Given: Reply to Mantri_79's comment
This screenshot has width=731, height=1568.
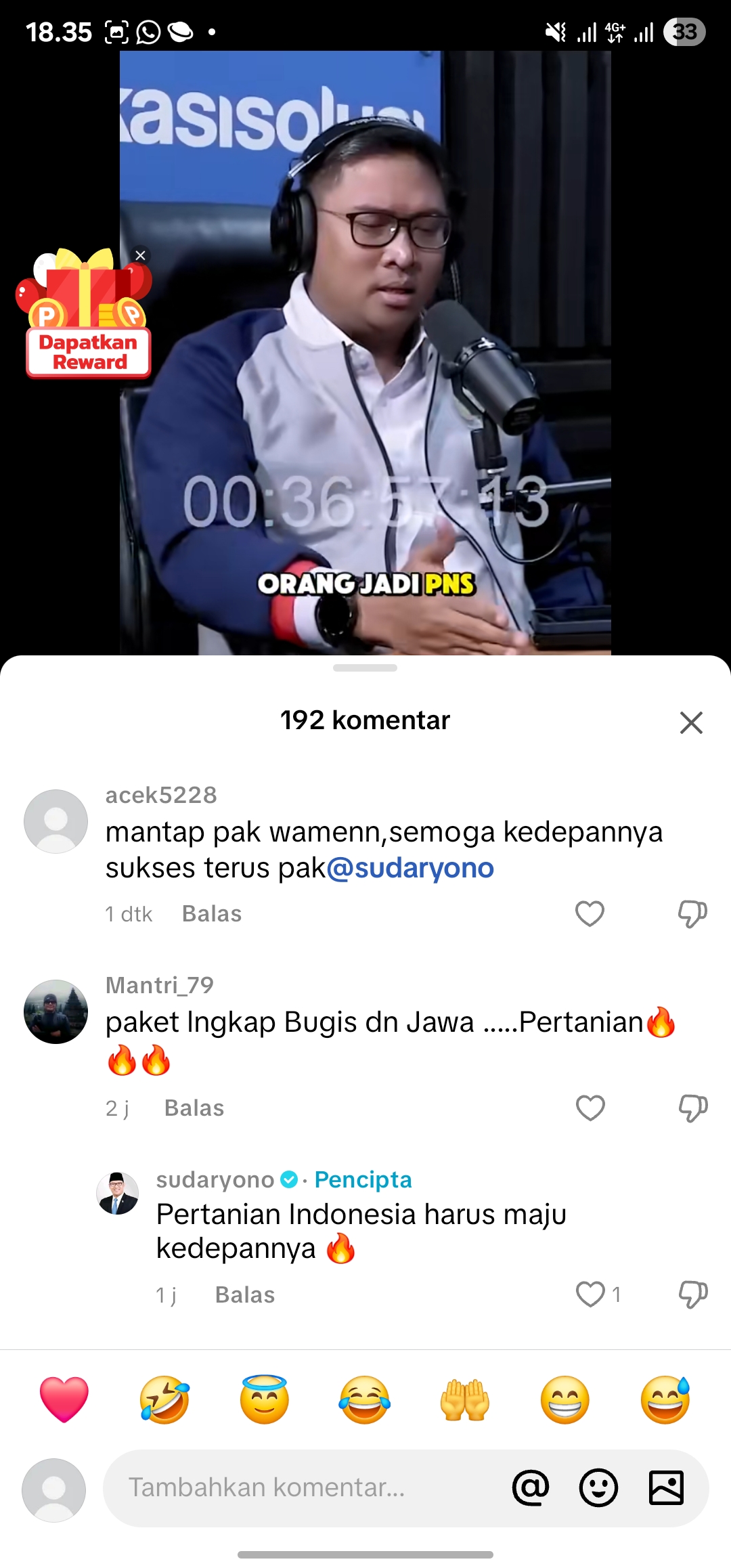Looking at the screenshot, I should click(x=194, y=1108).
